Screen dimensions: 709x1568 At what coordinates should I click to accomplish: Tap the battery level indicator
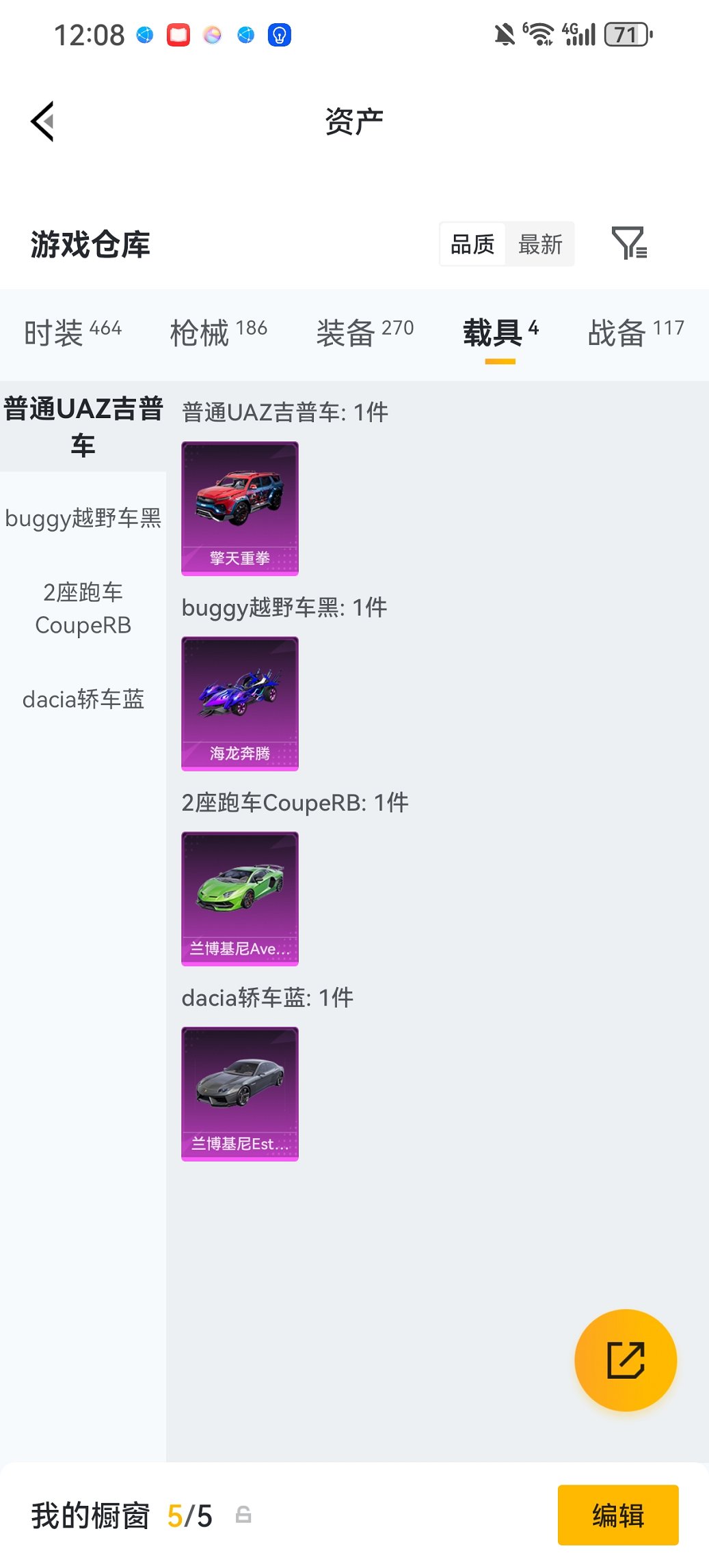tap(626, 33)
